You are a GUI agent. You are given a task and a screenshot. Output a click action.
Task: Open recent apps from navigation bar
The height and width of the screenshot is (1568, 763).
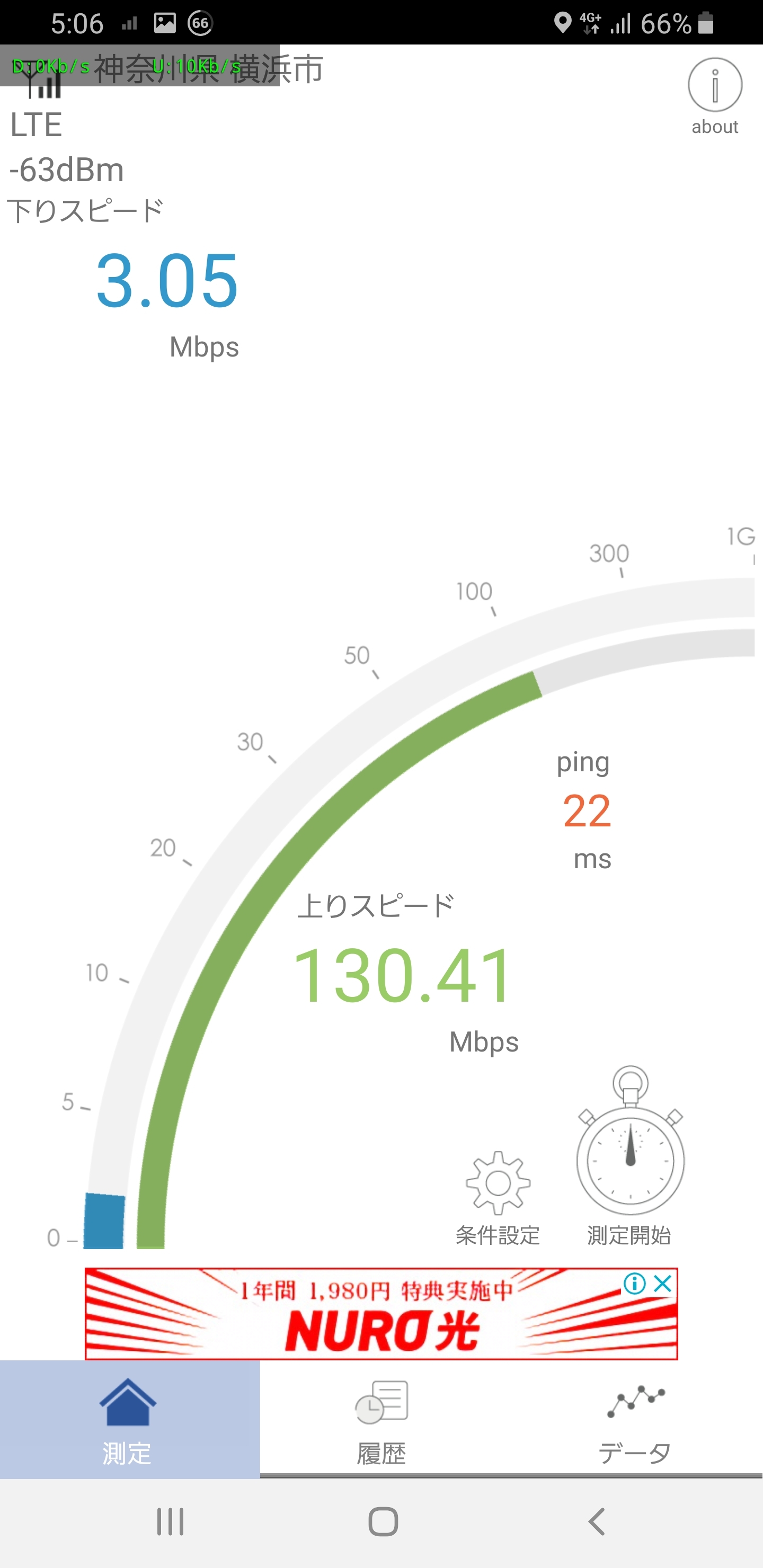point(170,1522)
